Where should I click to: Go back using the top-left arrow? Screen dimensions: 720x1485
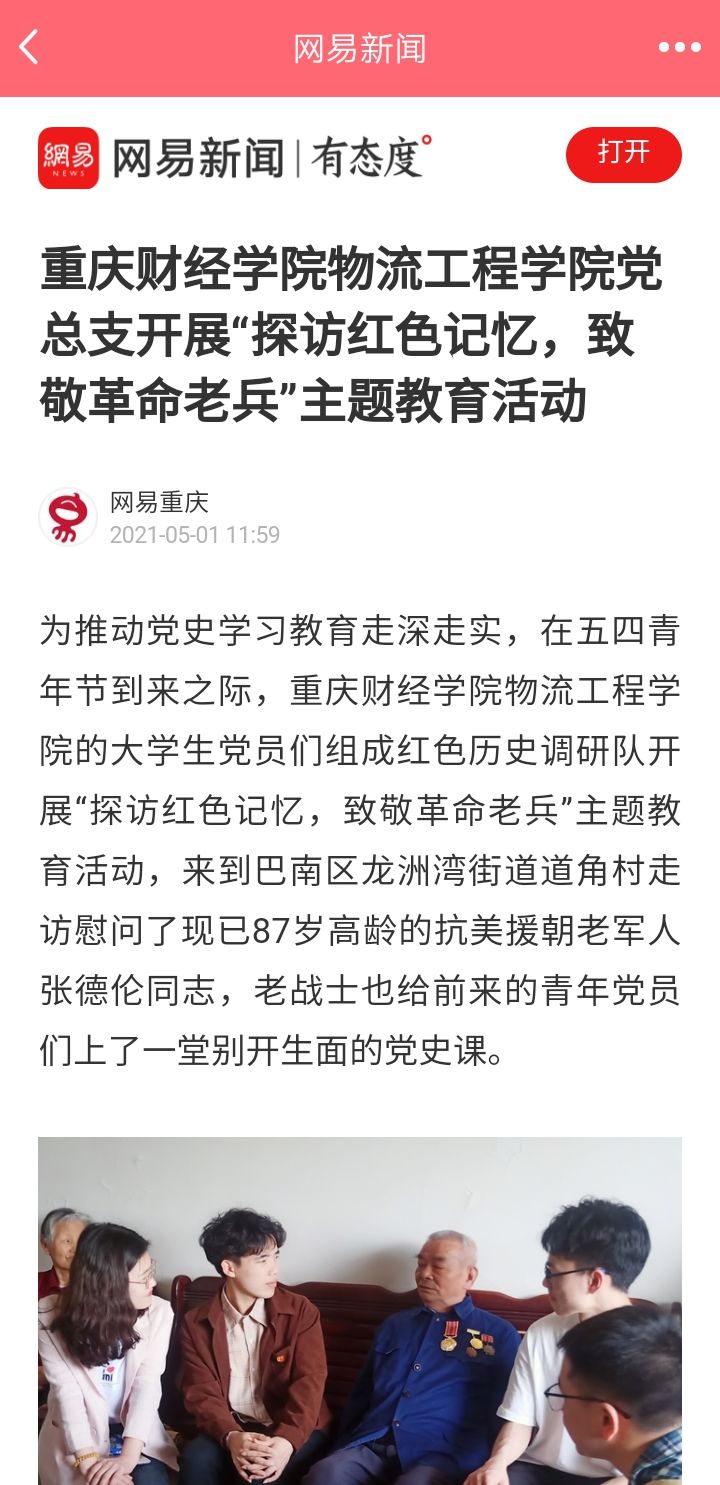(x=30, y=47)
